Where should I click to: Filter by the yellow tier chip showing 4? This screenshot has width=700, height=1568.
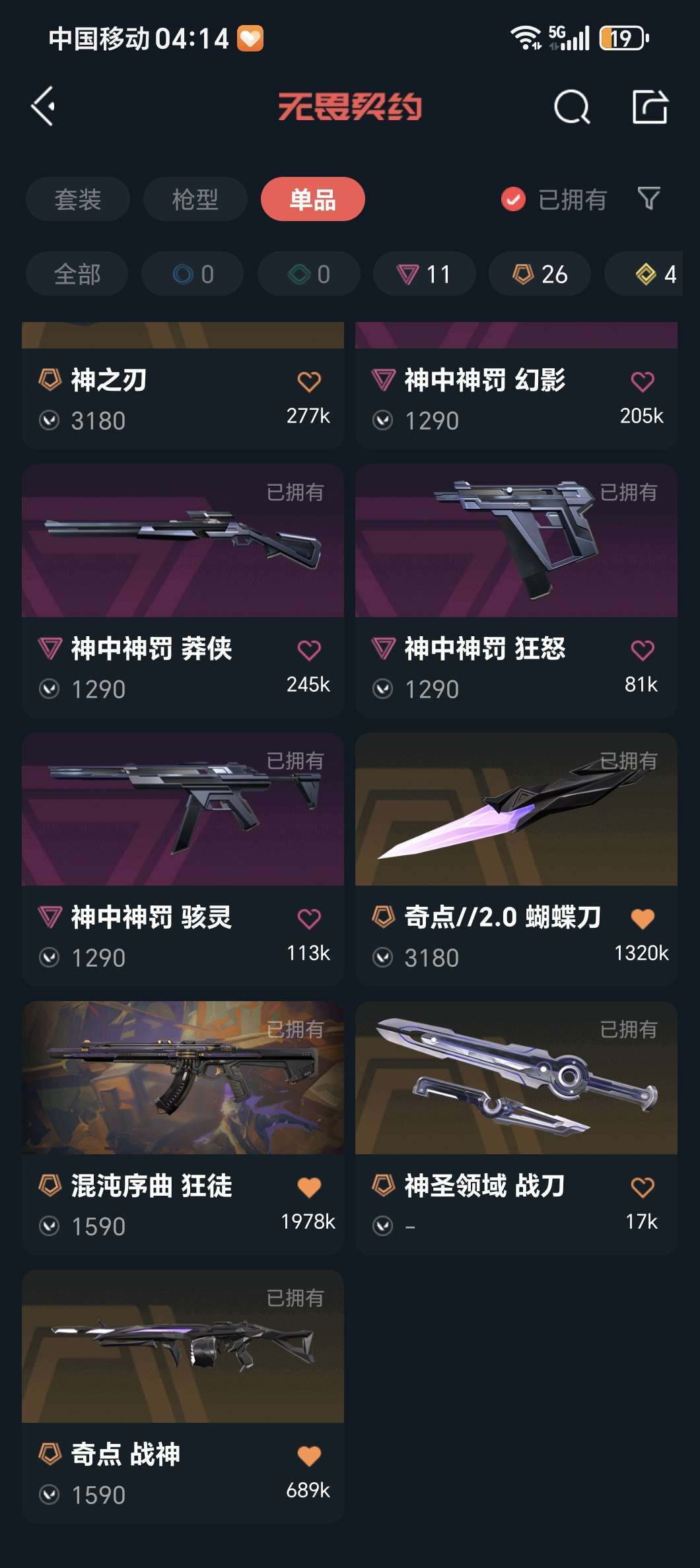click(x=654, y=274)
